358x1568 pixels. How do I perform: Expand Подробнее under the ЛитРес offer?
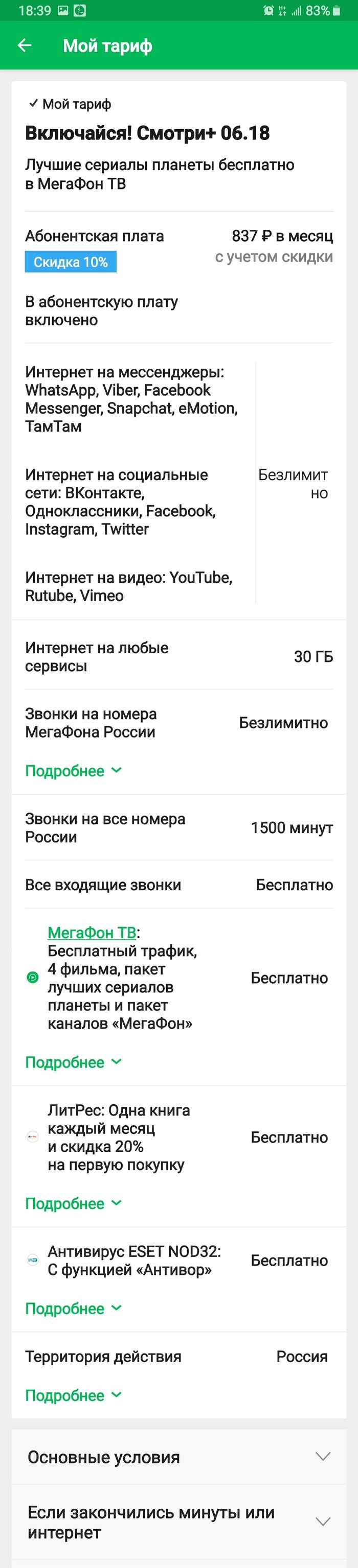(73, 1203)
